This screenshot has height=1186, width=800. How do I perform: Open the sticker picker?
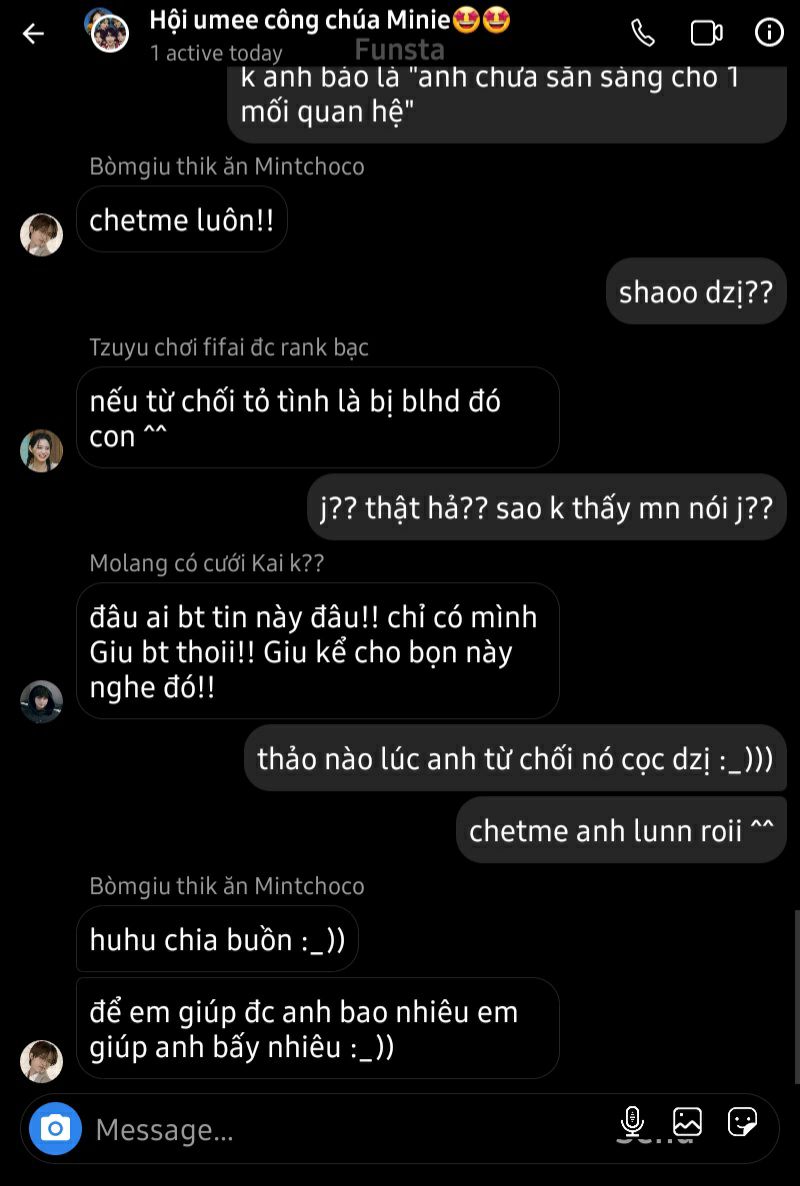click(742, 1121)
